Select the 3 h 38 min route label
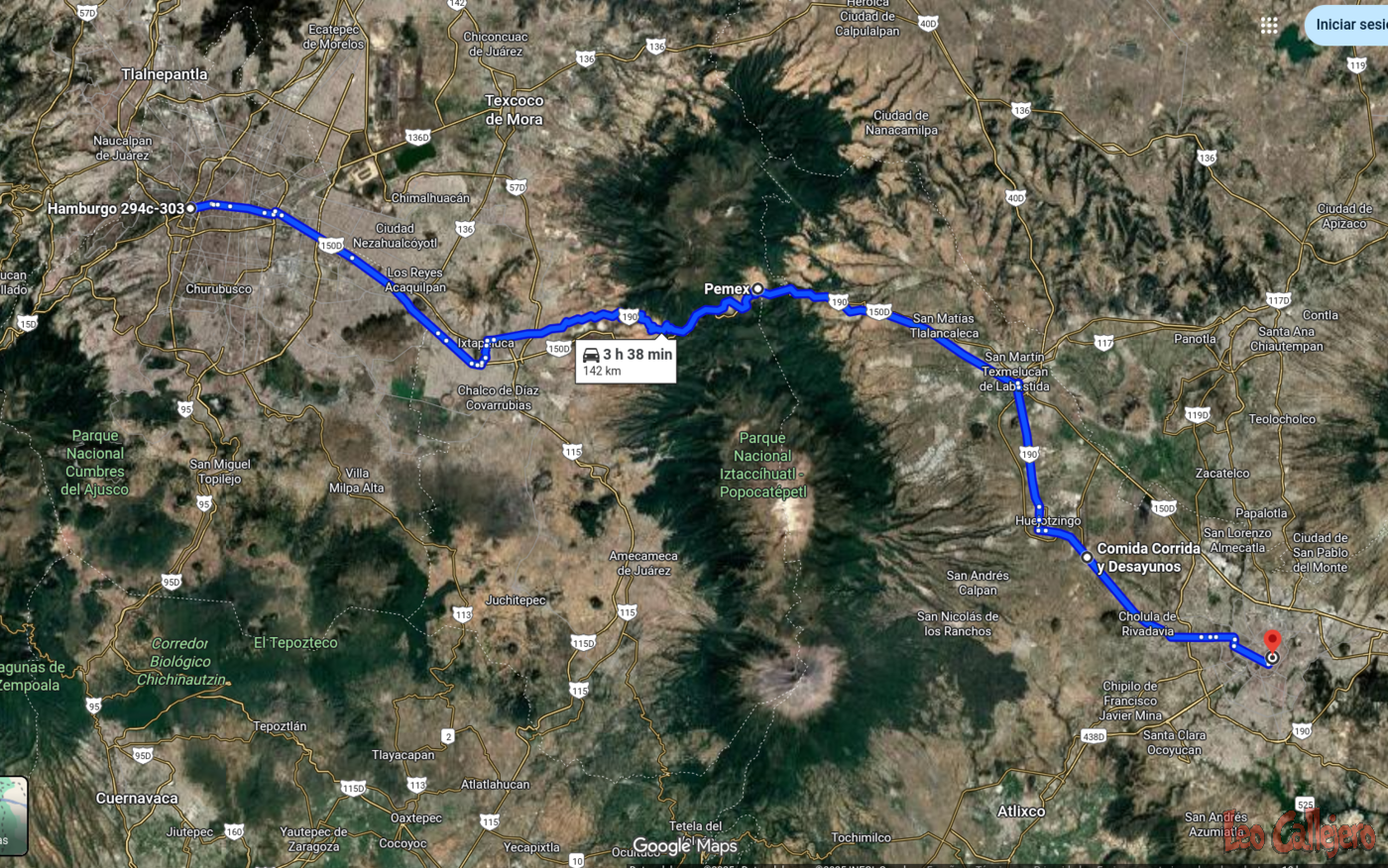The image size is (1388, 868). (x=626, y=362)
